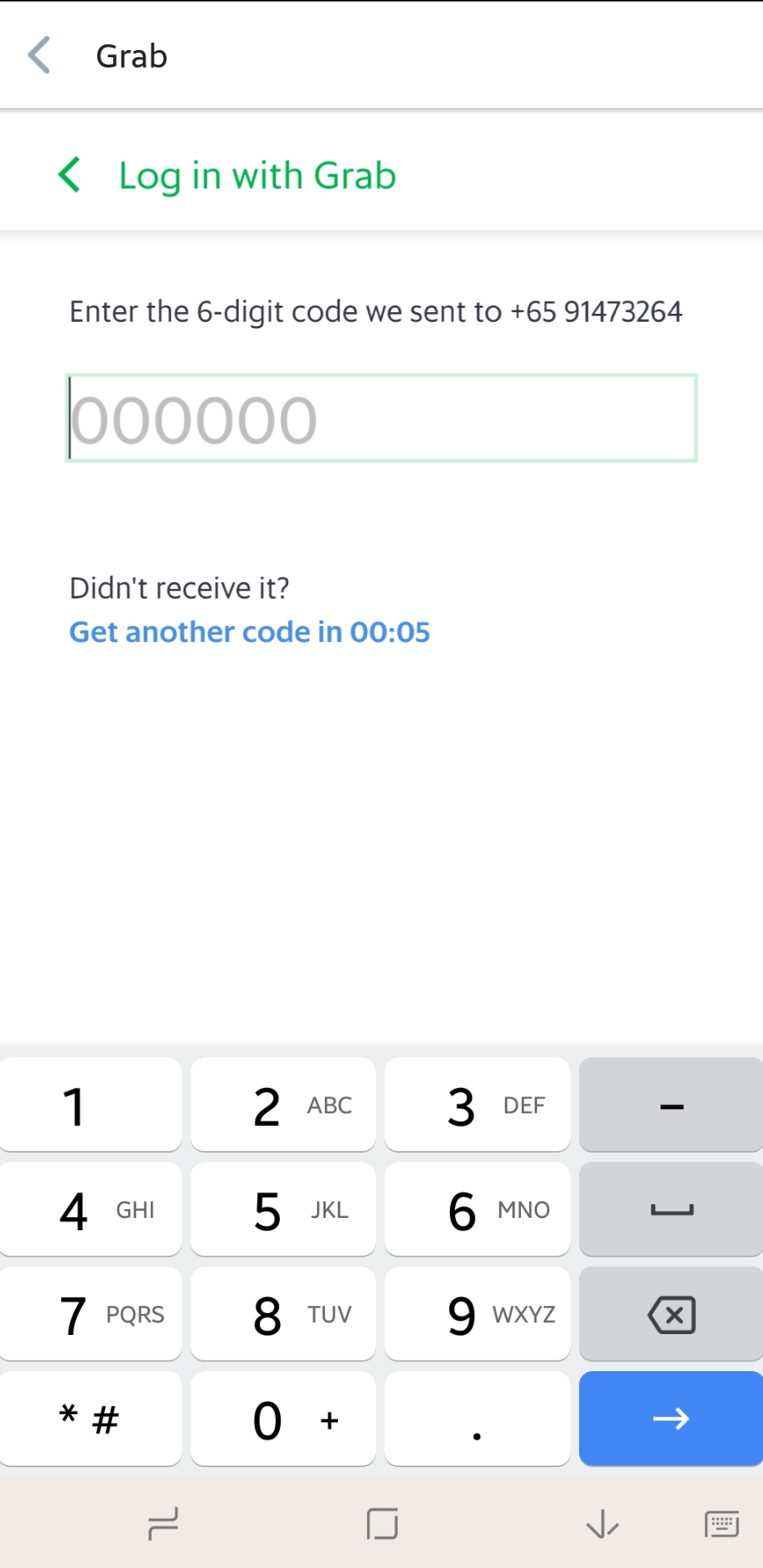Image resolution: width=763 pixels, height=1568 pixels.
Task: Type digit 1 on the keypad
Action: click(x=90, y=1104)
